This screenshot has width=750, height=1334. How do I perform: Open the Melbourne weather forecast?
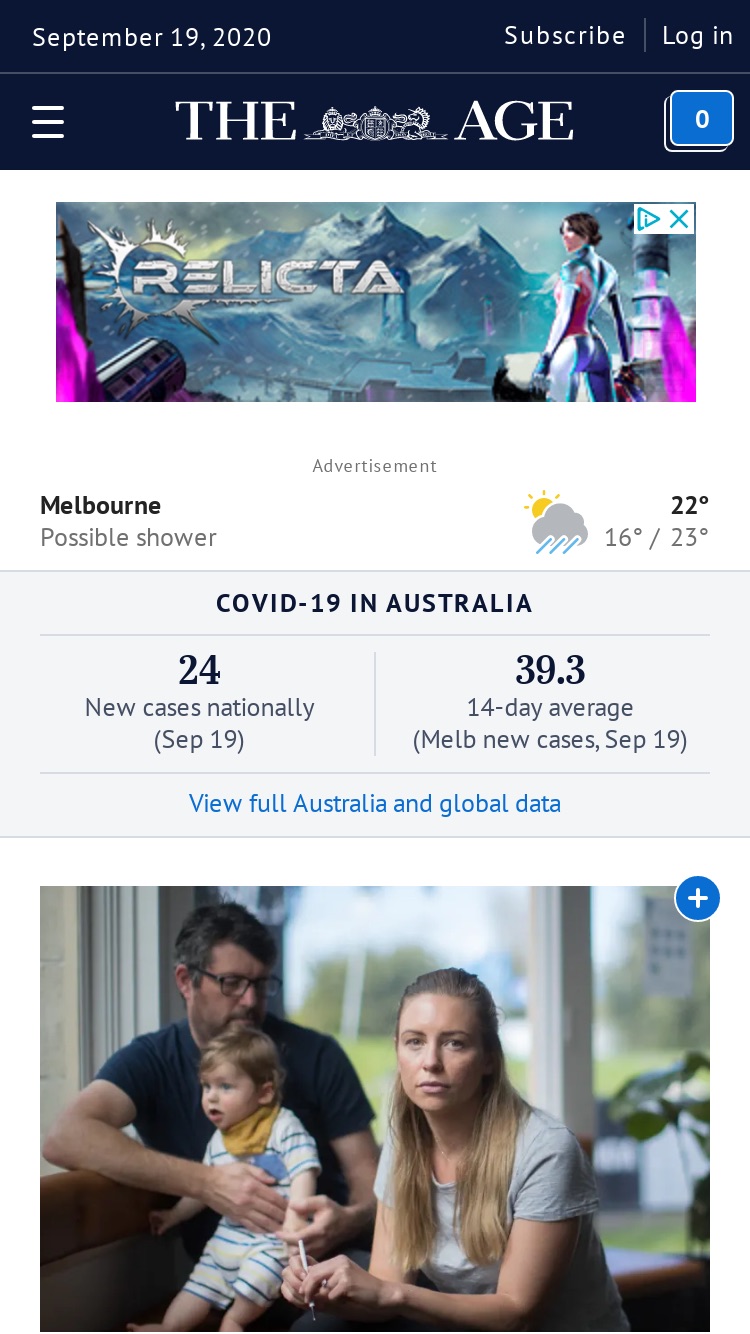point(375,521)
